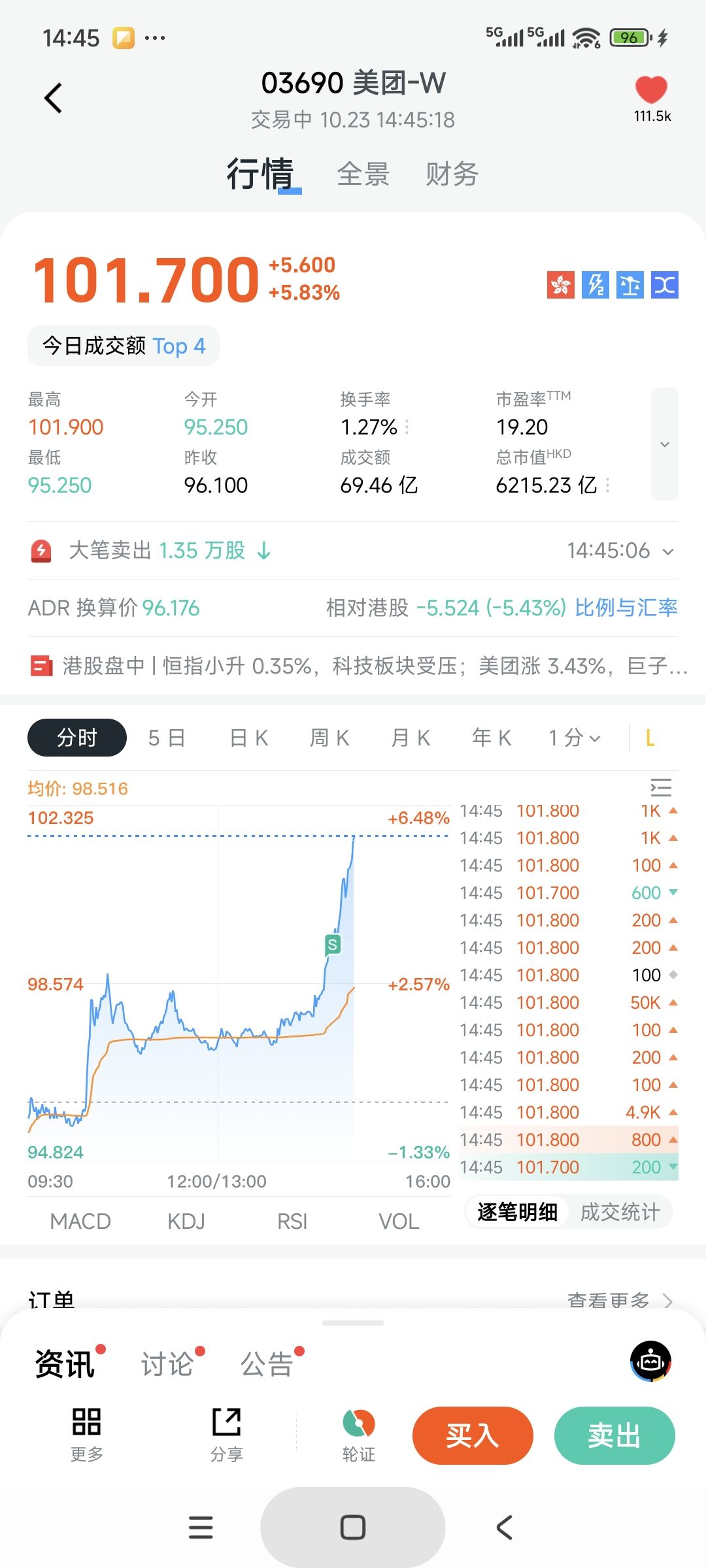Tap the 卖出 sell button
This screenshot has height=1568, width=706.
click(x=614, y=1435)
